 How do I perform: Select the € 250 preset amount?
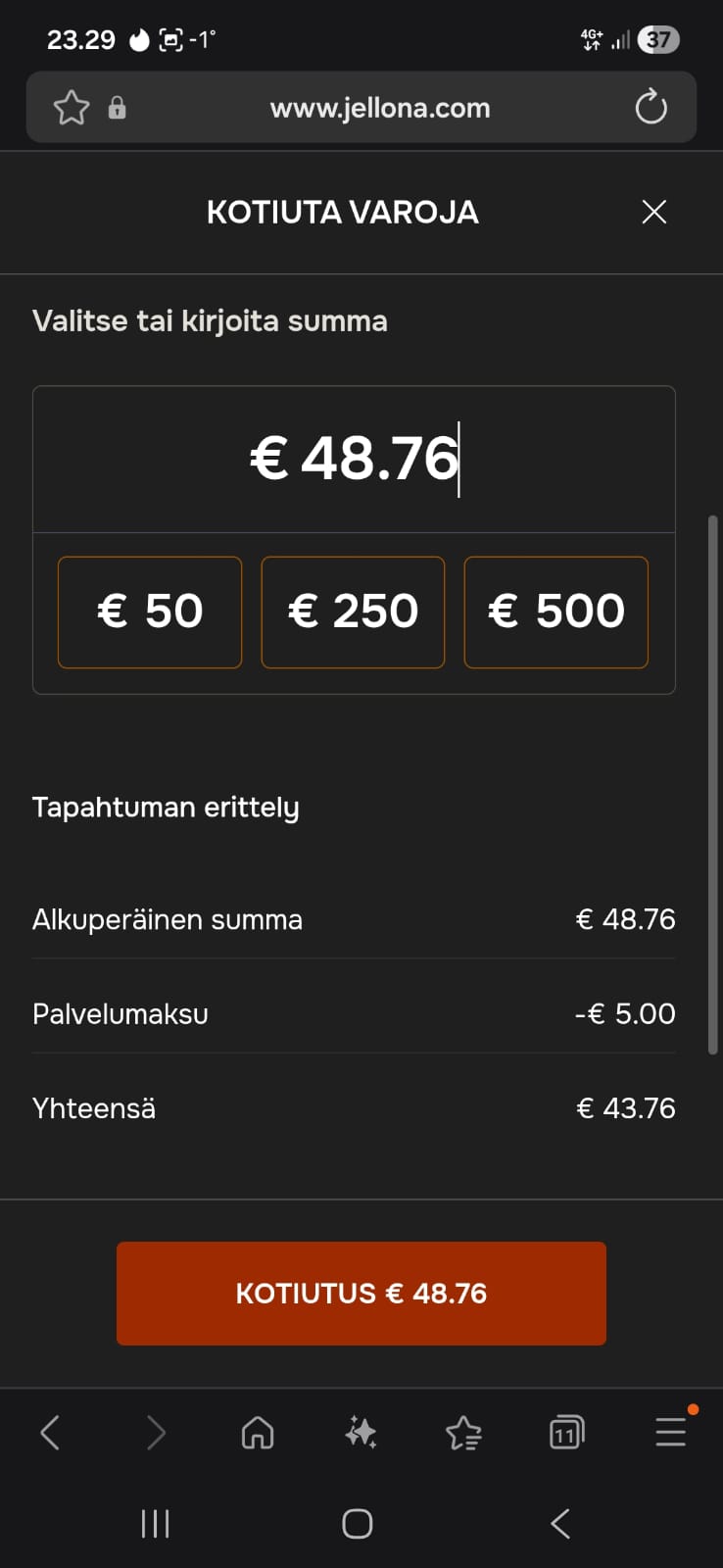[x=353, y=612]
